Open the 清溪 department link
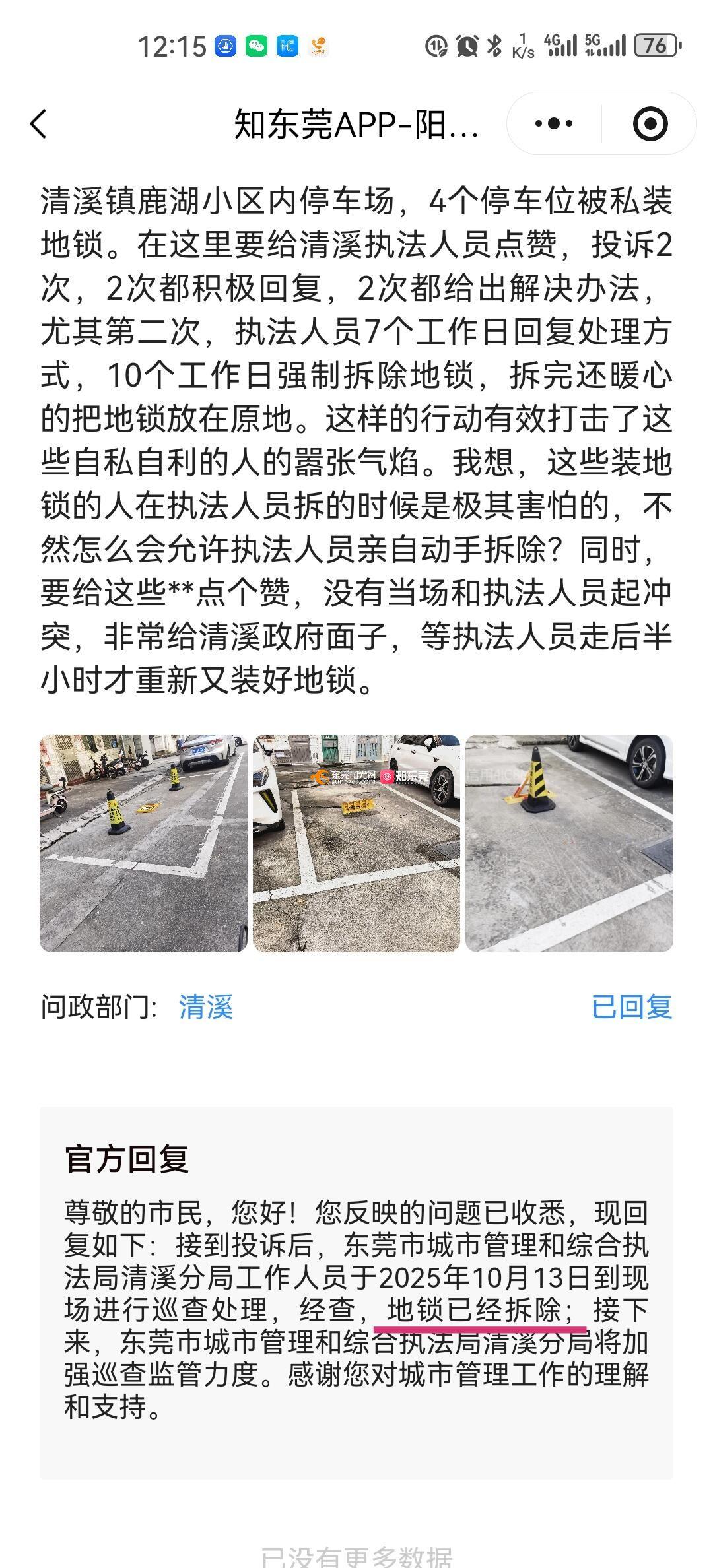The height and width of the screenshot is (1568, 713). (205, 1008)
